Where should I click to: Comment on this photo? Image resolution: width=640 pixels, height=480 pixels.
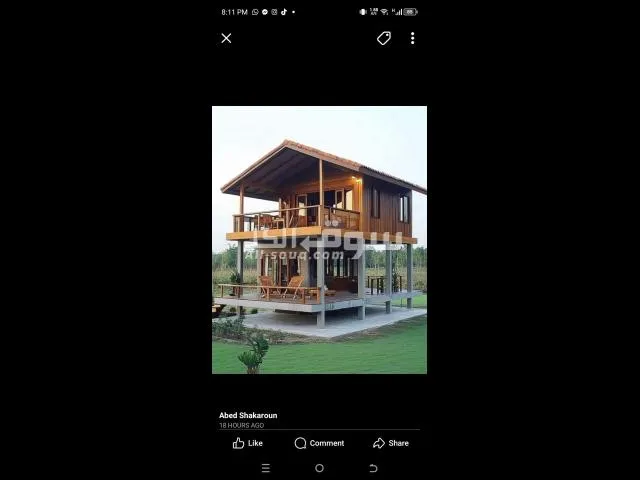pyautogui.click(x=319, y=443)
